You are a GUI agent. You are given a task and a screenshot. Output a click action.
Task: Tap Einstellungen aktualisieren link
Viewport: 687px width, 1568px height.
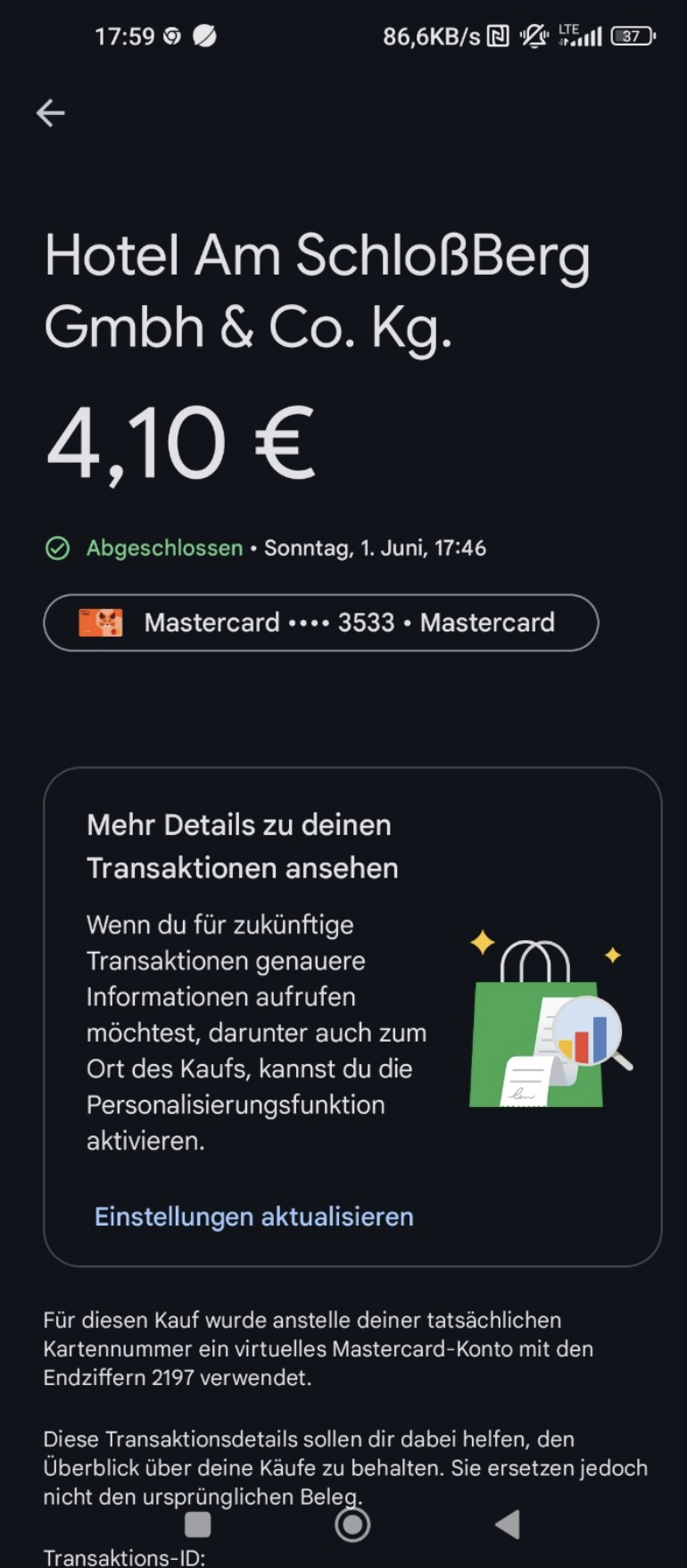[x=254, y=1217]
